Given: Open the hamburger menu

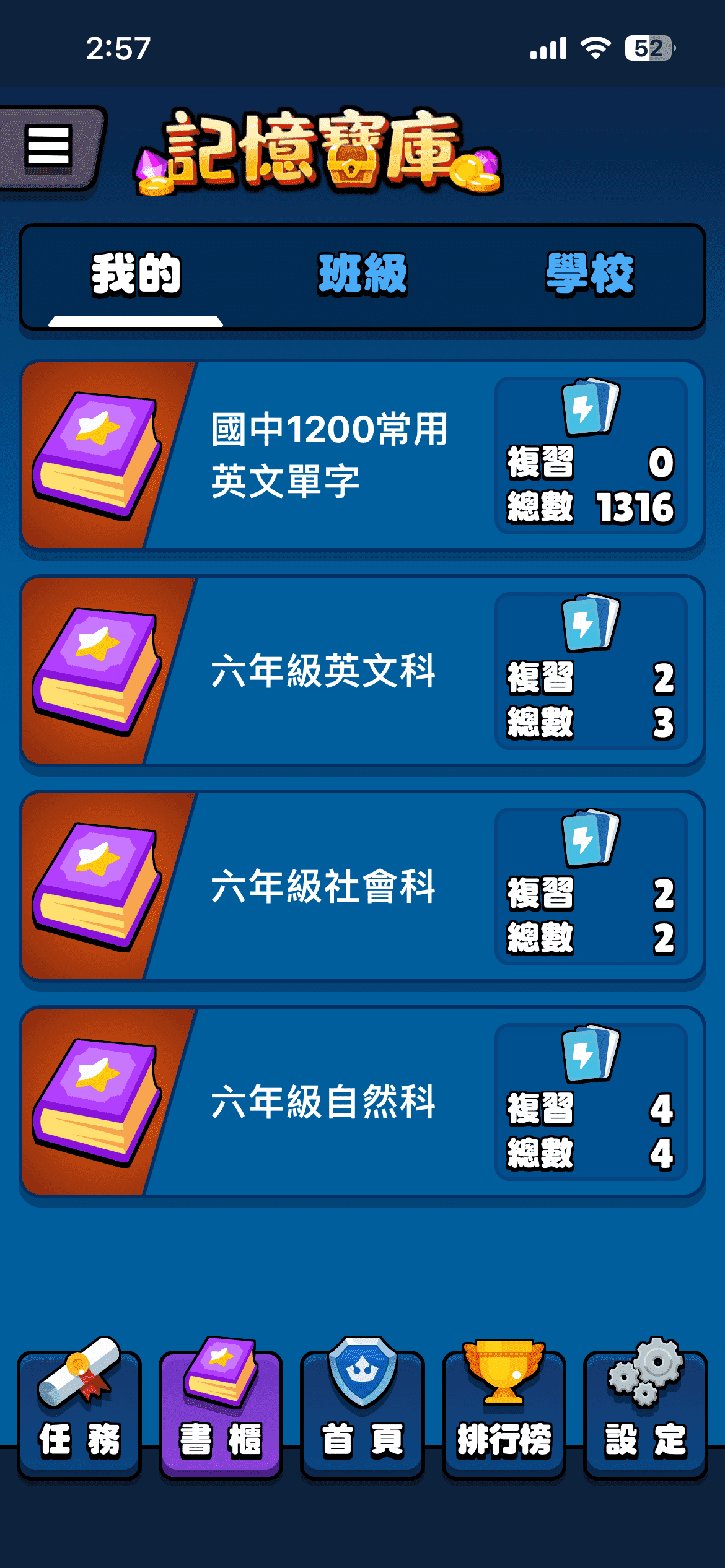Looking at the screenshot, I should tap(48, 146).
